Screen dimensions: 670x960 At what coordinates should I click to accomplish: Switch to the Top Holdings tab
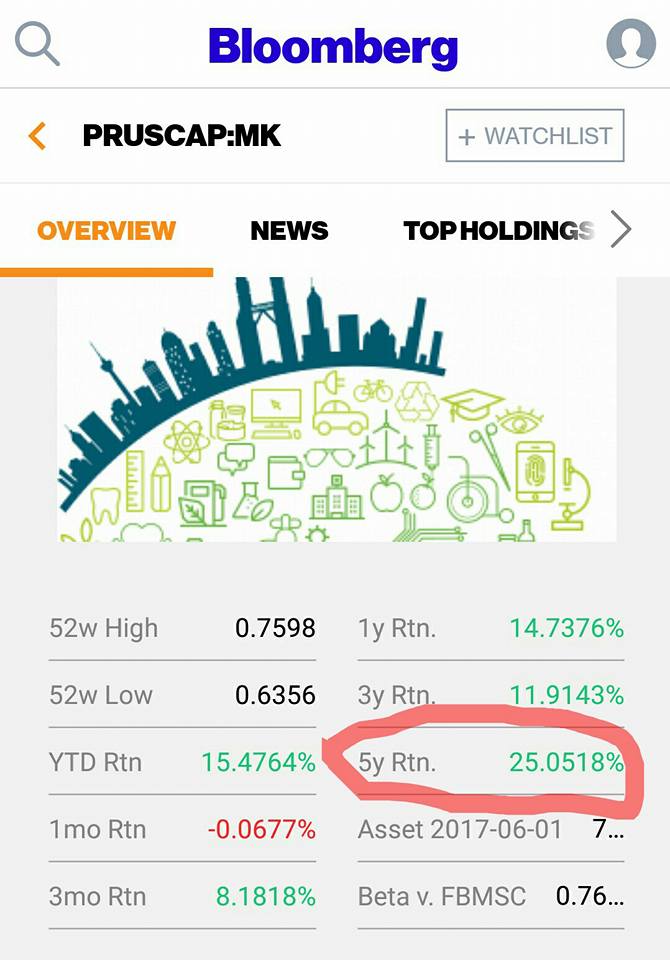(x=497, y=231)
